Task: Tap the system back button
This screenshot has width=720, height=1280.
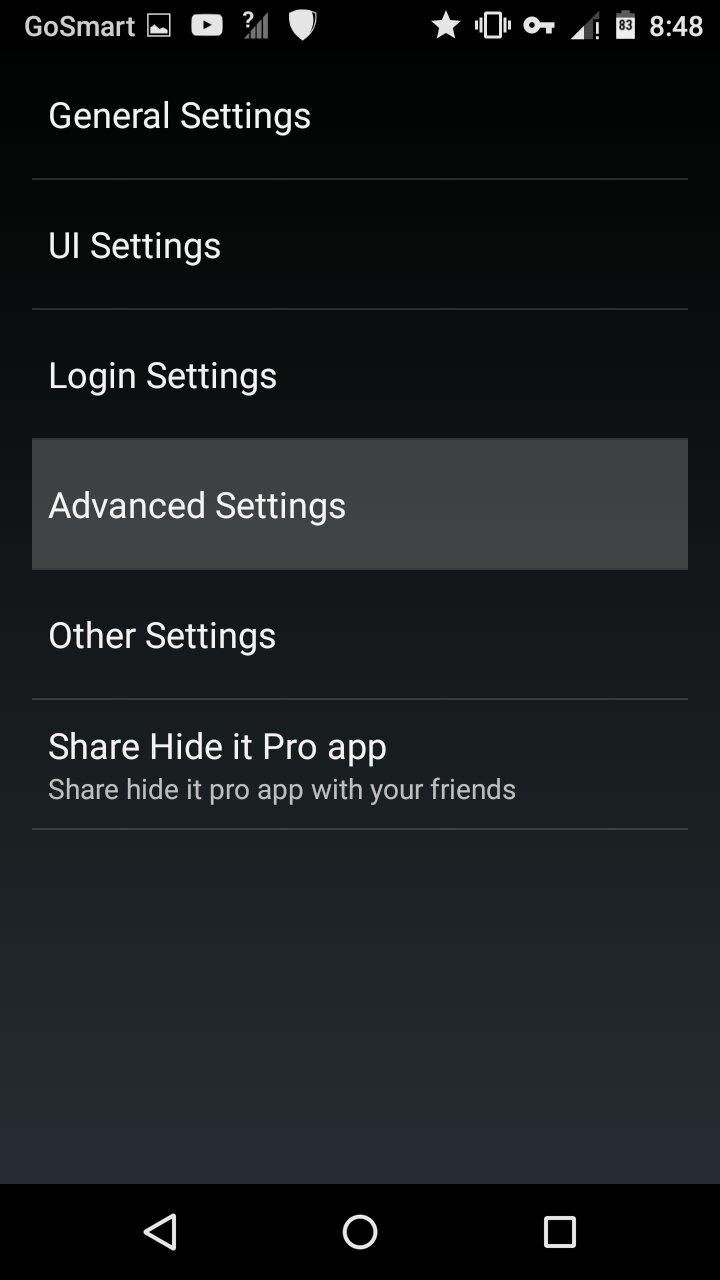Action: pyautogui.click(x=160, y=1231)
